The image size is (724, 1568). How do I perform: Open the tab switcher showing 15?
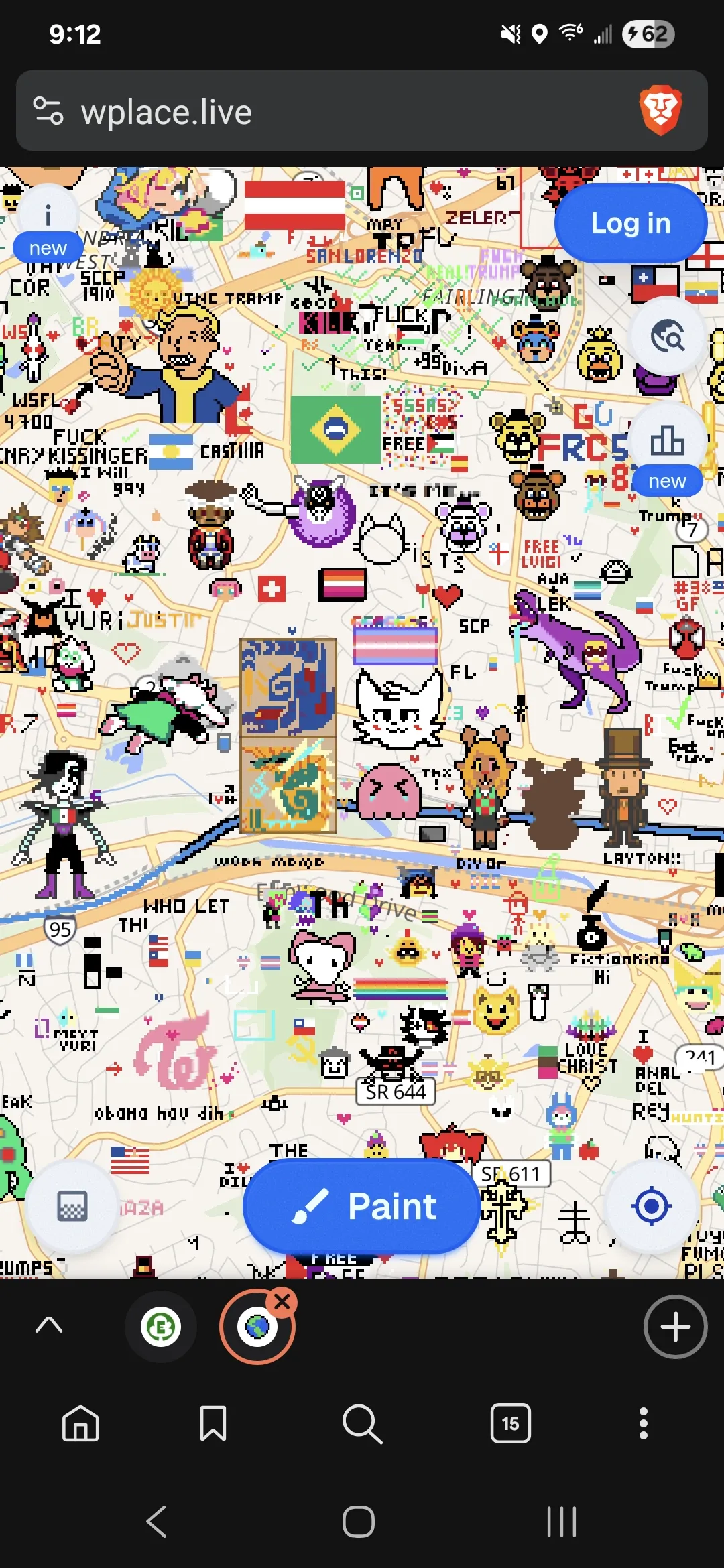[x=510, y=1423]
